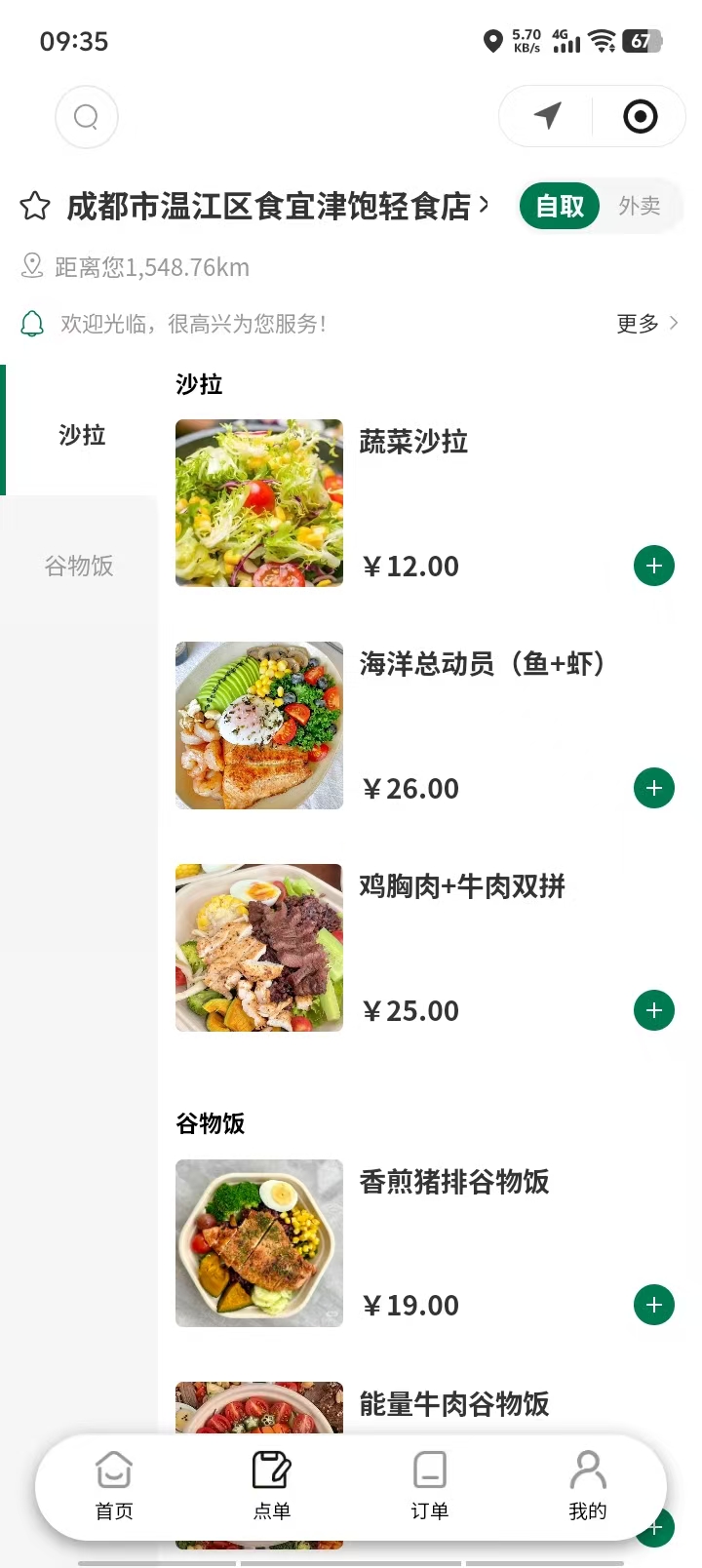The image size is (702, 1568).
Task: Favorite this store with the star
Action: tap(35, 206)
